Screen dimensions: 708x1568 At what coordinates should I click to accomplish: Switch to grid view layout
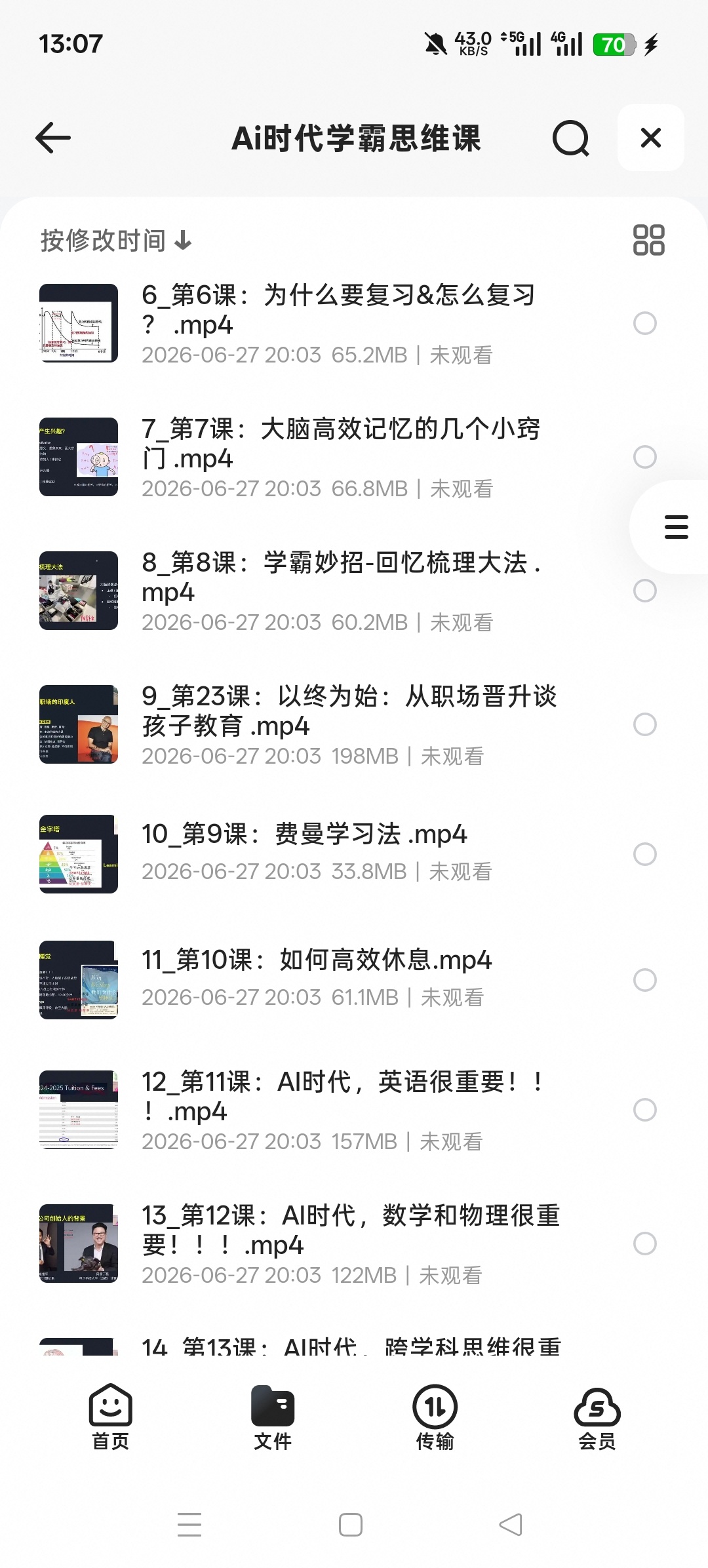click(648, 240)
